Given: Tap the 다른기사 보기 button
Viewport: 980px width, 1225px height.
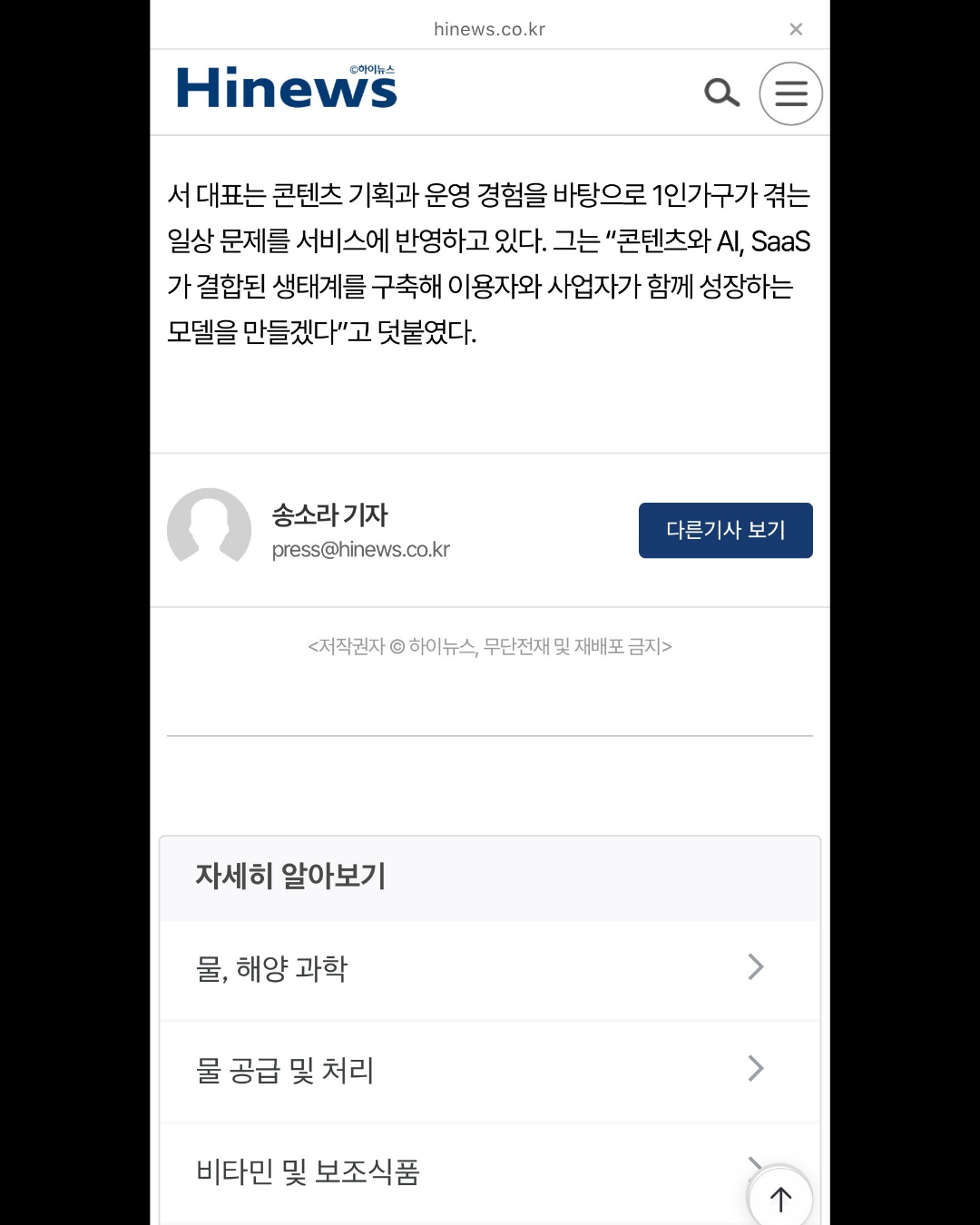Looking at the screenshot, I should [725, 530].
